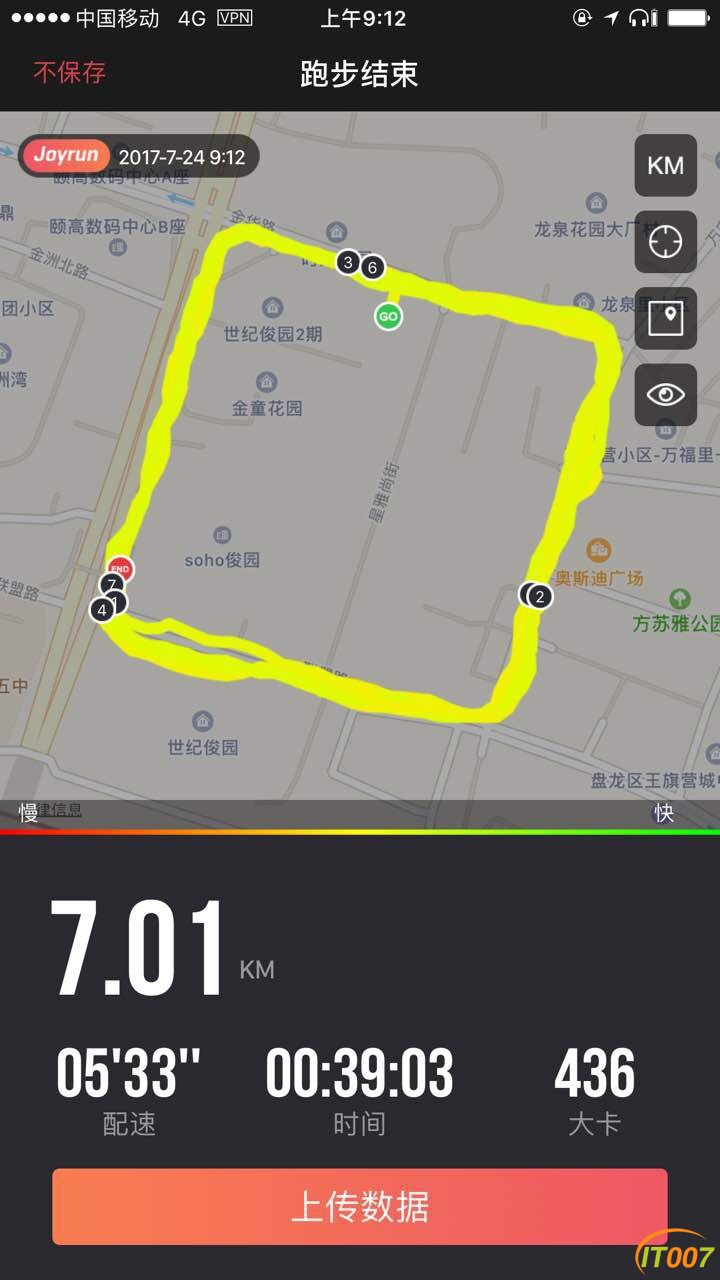Recenter the map with the crosshair icon
The image size is (720, 1280).
coord(665,242)
